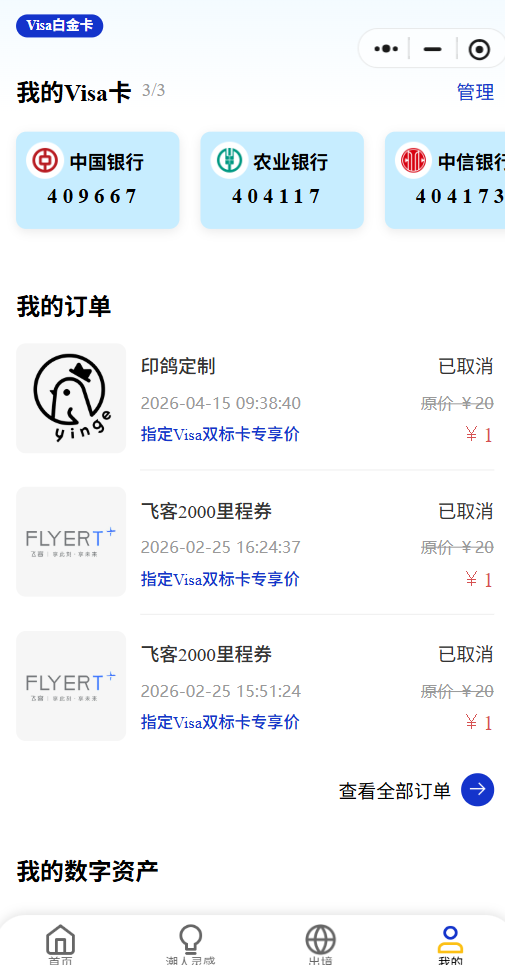Open the mini program more options menu
505x965 pixels.
click(386, 49)
